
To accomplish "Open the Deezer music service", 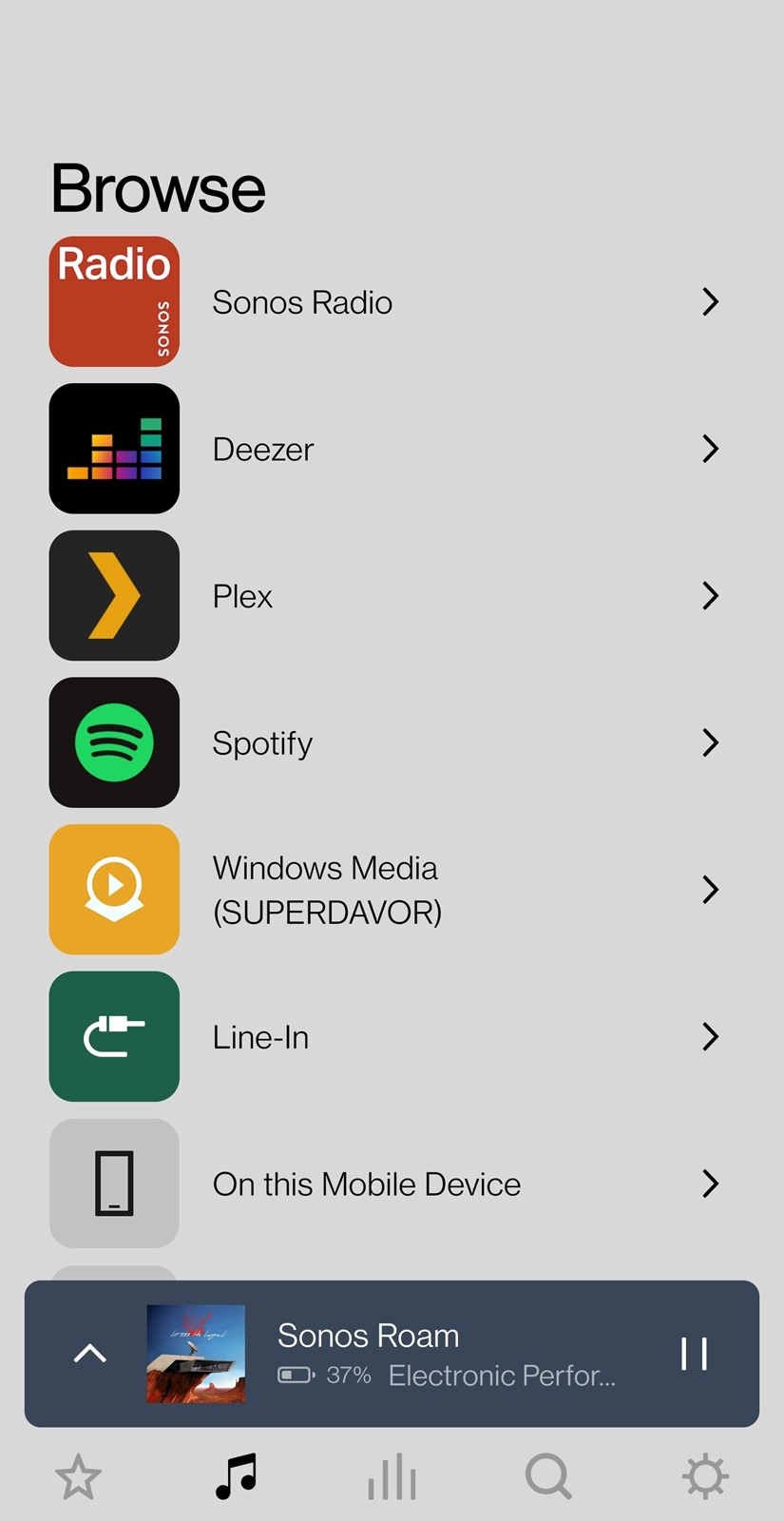I will [x=392, y=449].
